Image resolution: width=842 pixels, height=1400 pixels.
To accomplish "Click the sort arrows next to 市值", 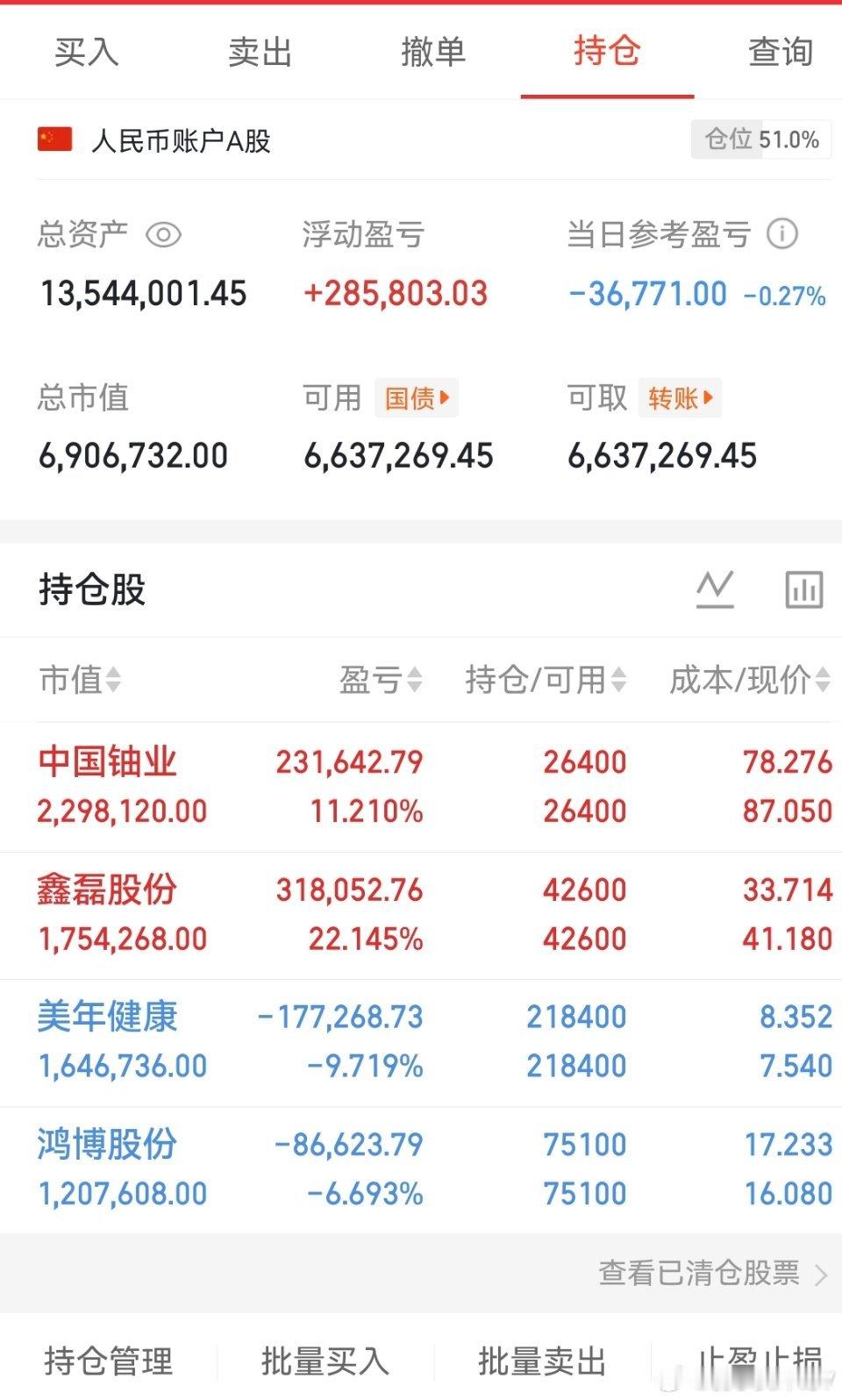I will coord(115,680).
